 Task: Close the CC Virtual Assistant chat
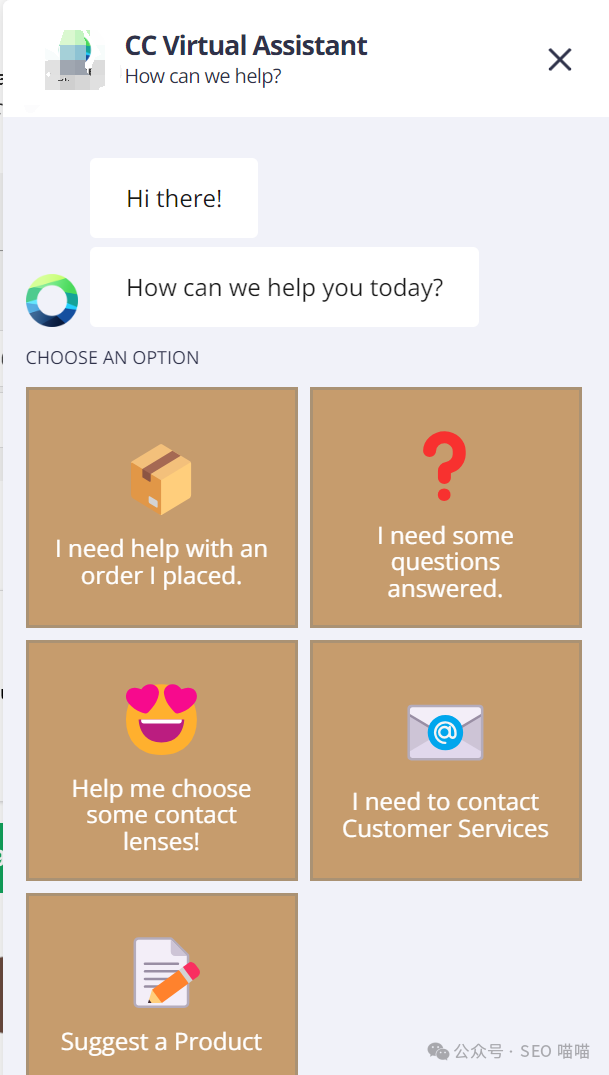pos(560,60)
